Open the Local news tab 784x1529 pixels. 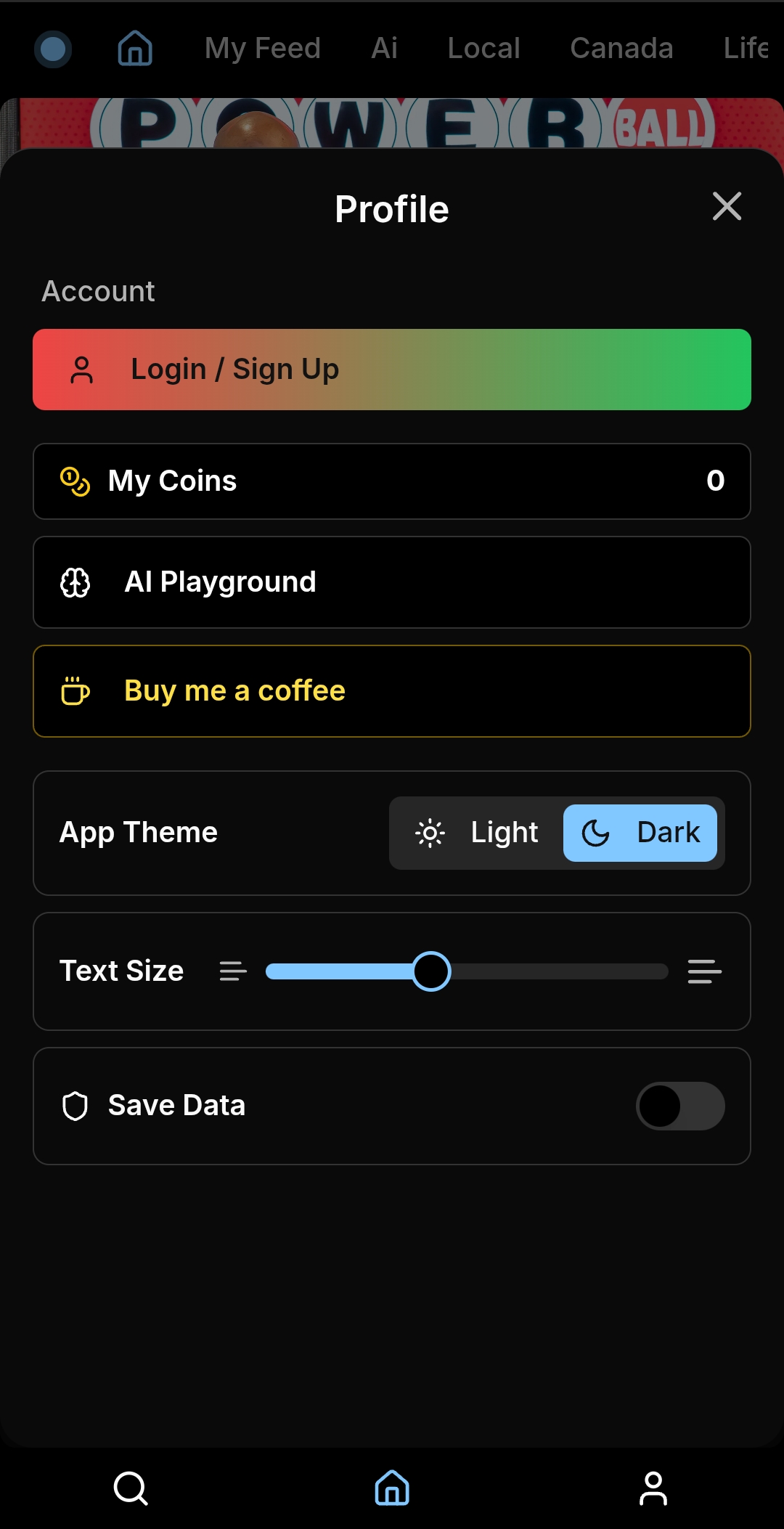(483, 48)
